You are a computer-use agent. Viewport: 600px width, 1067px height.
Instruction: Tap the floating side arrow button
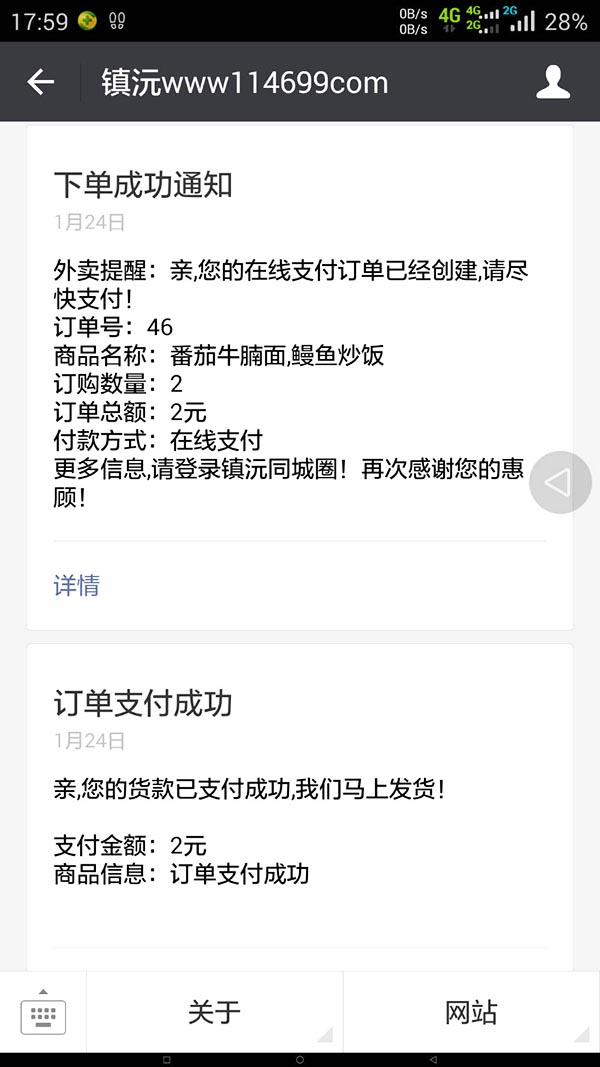pos(560,483)
